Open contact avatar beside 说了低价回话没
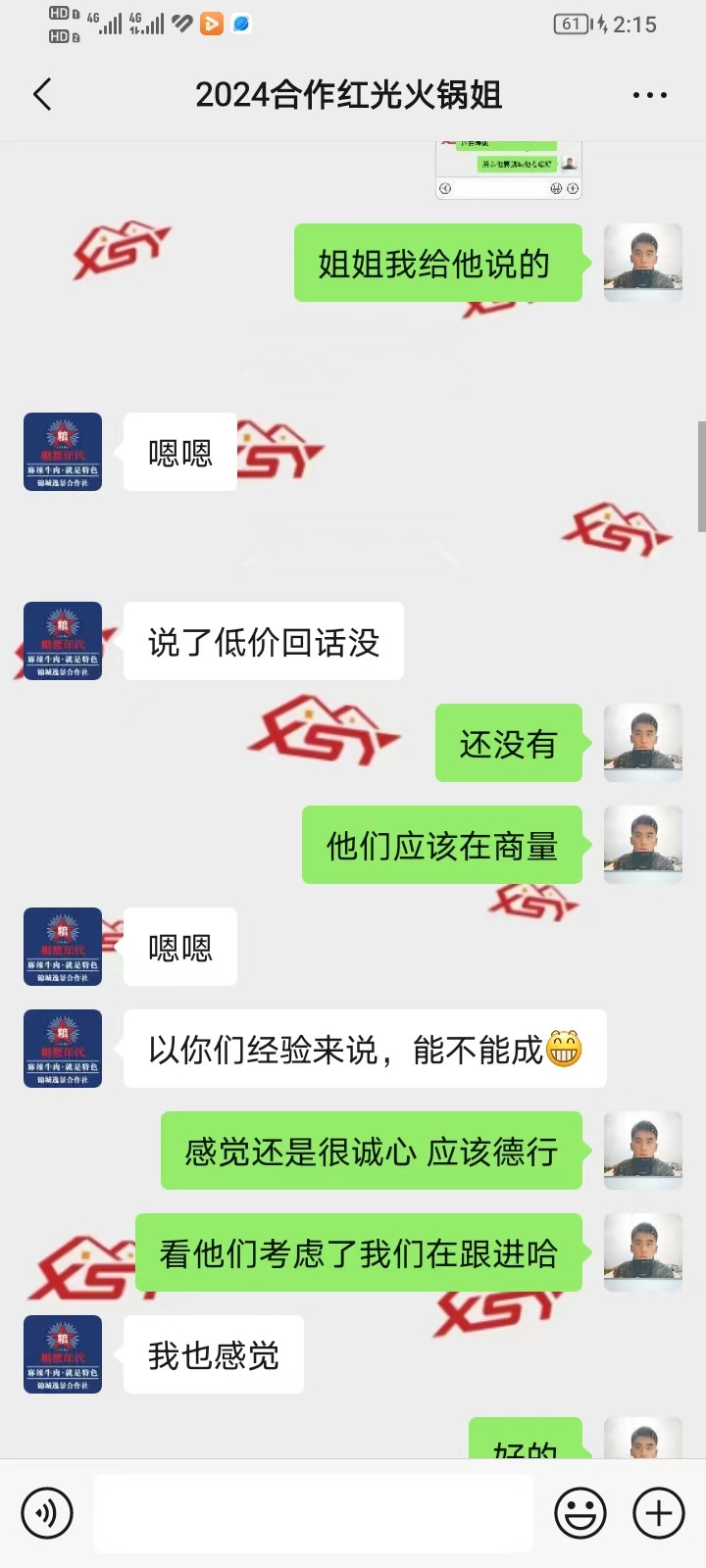706x1568 pixels. coord(63,641)
